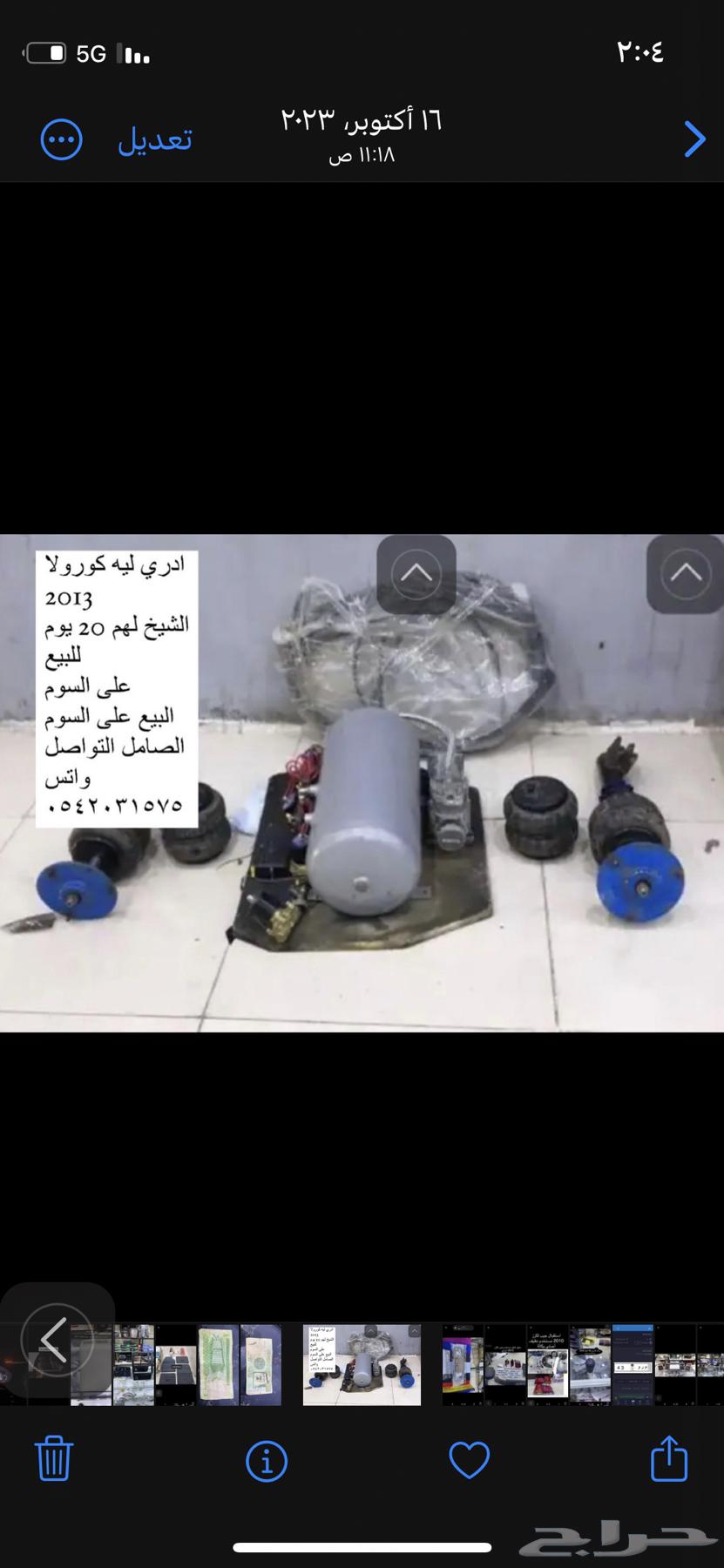This screenshot has height=1568, width=724.
Task: Tap تعديل to edit the photo
Action: click(x=155, y=139)
